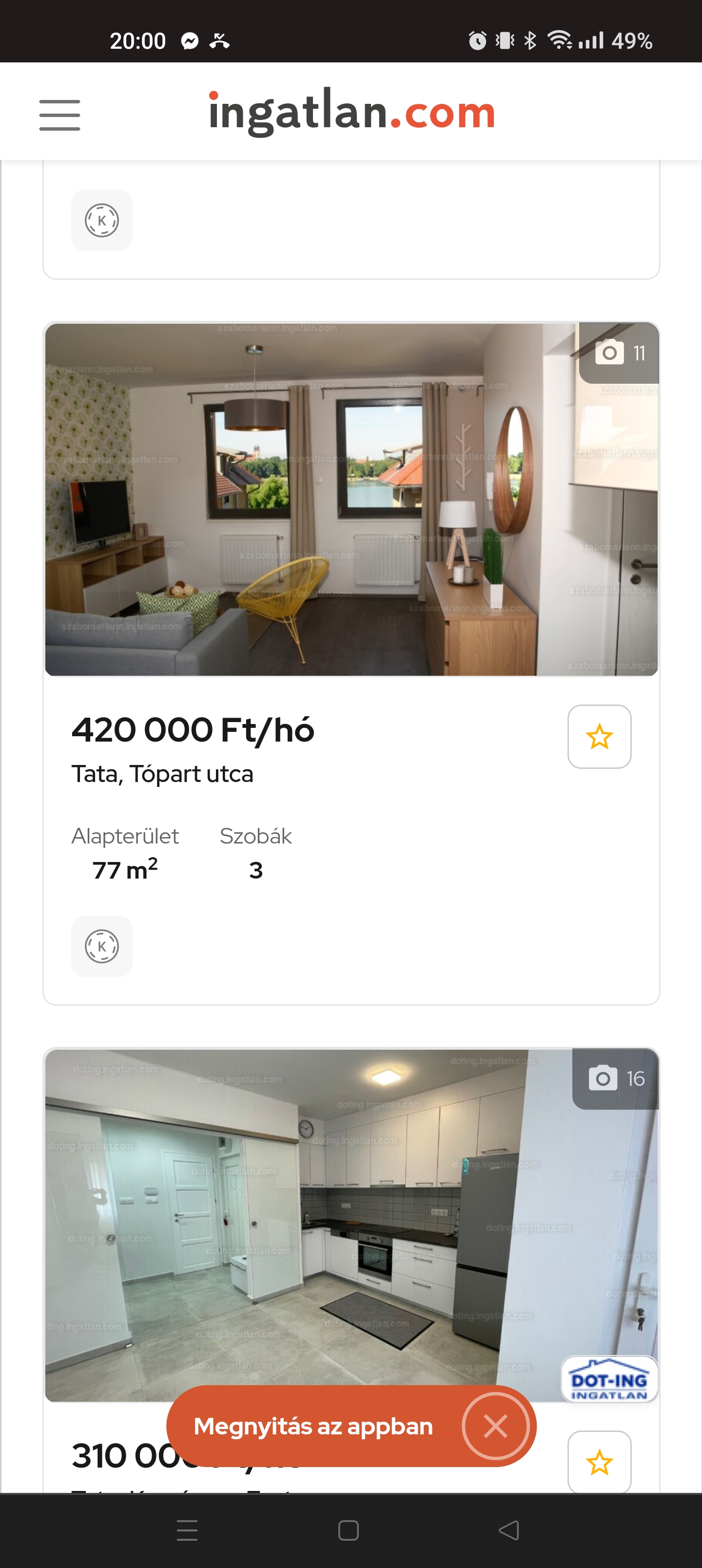Open the listing with the 16-photo kitchen picture
Screen dimensions: 702x1568
click(x=351, y=1223)
